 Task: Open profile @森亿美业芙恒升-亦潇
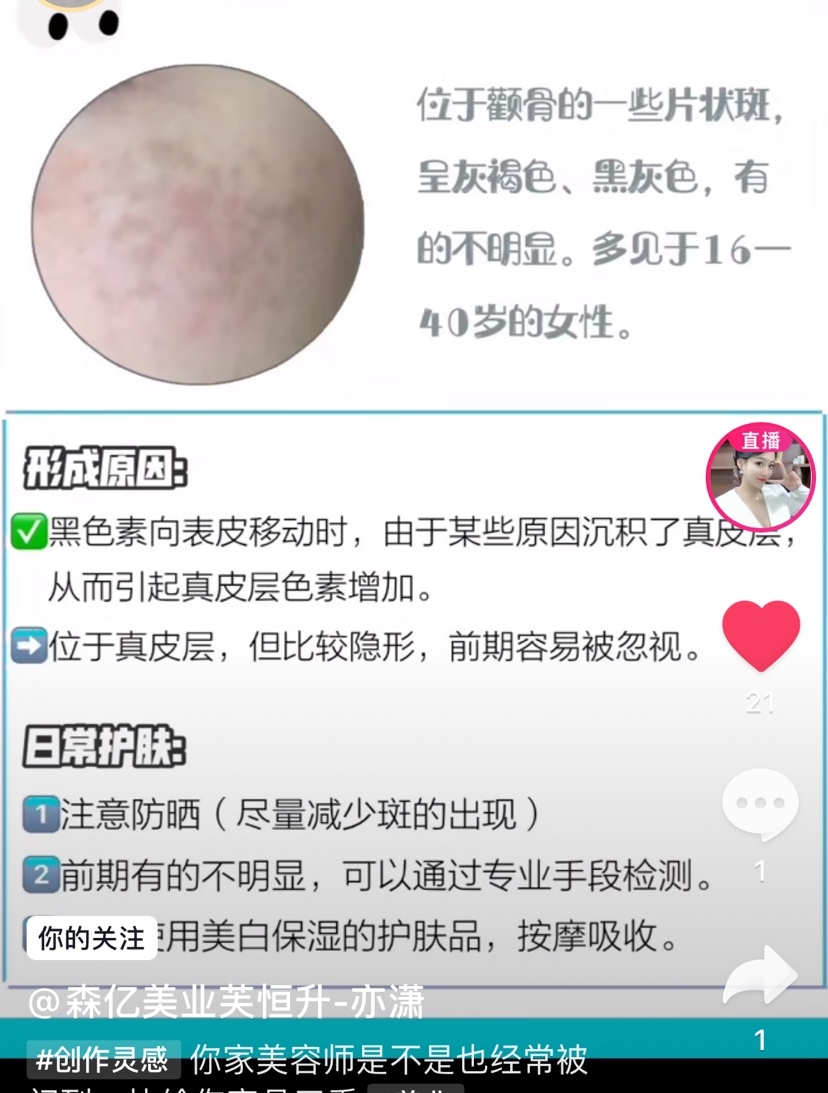(226, 1001)
